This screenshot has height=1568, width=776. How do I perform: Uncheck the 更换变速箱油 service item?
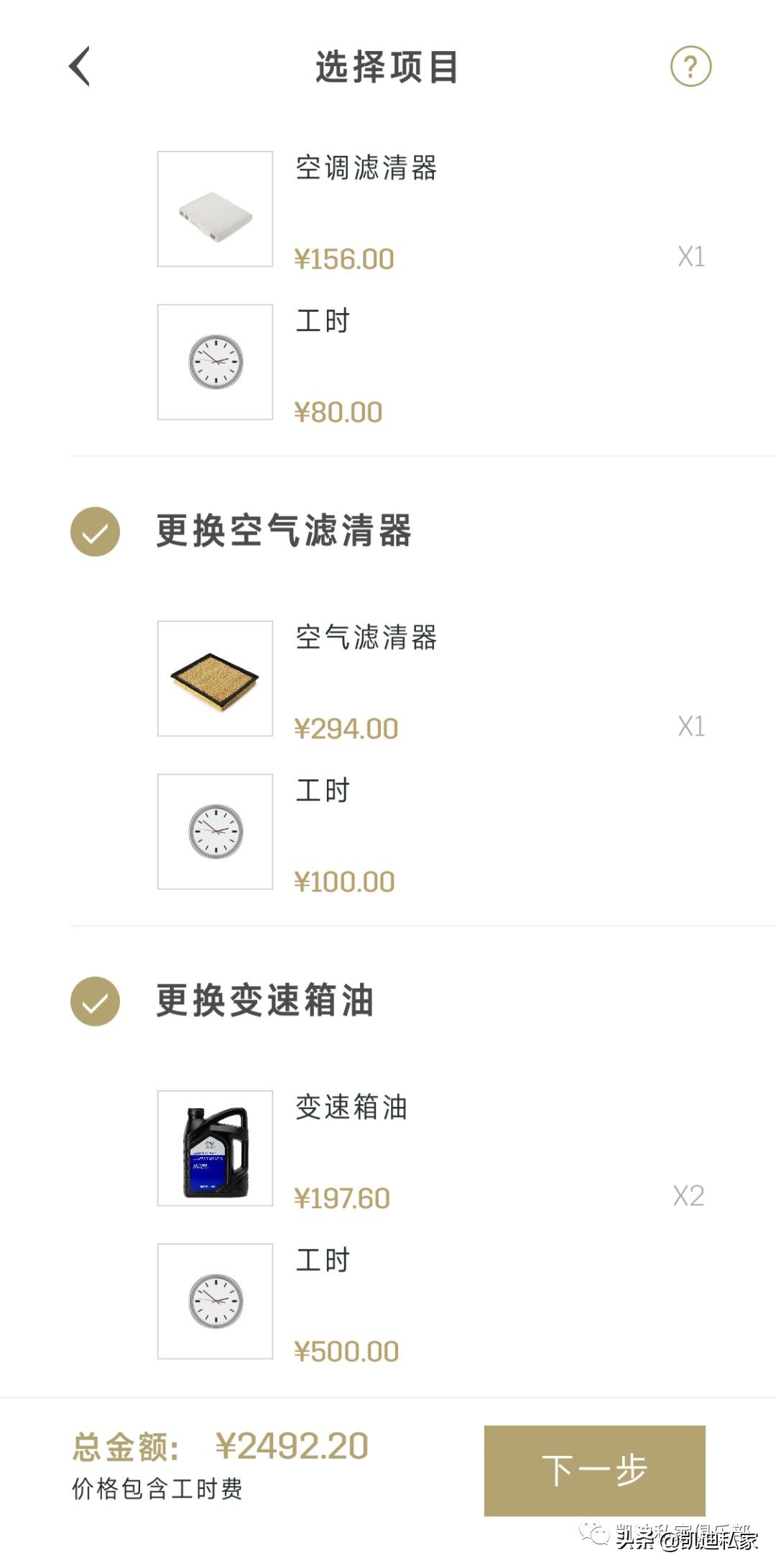pos(94,1002)
